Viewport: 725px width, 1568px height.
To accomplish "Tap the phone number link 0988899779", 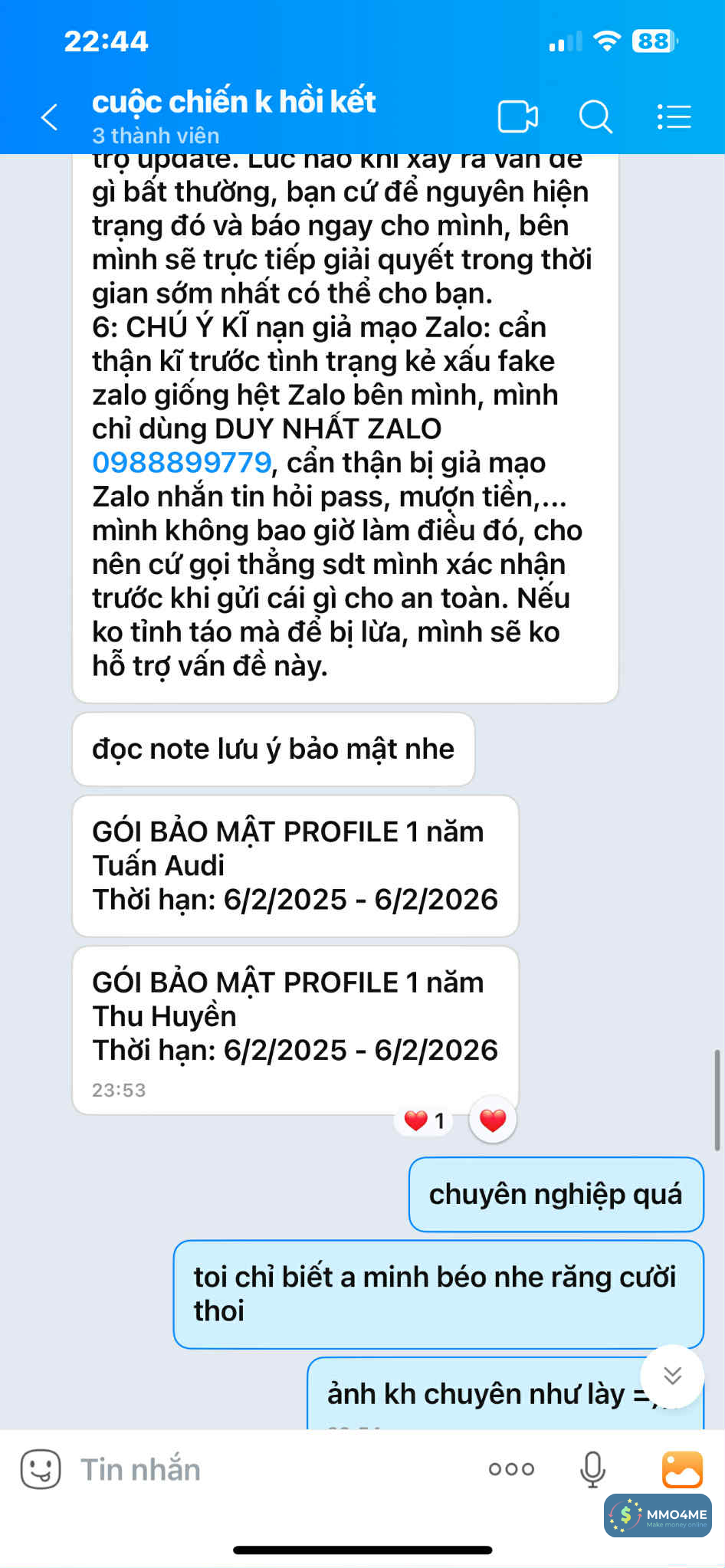I will [x=182, y=463].
